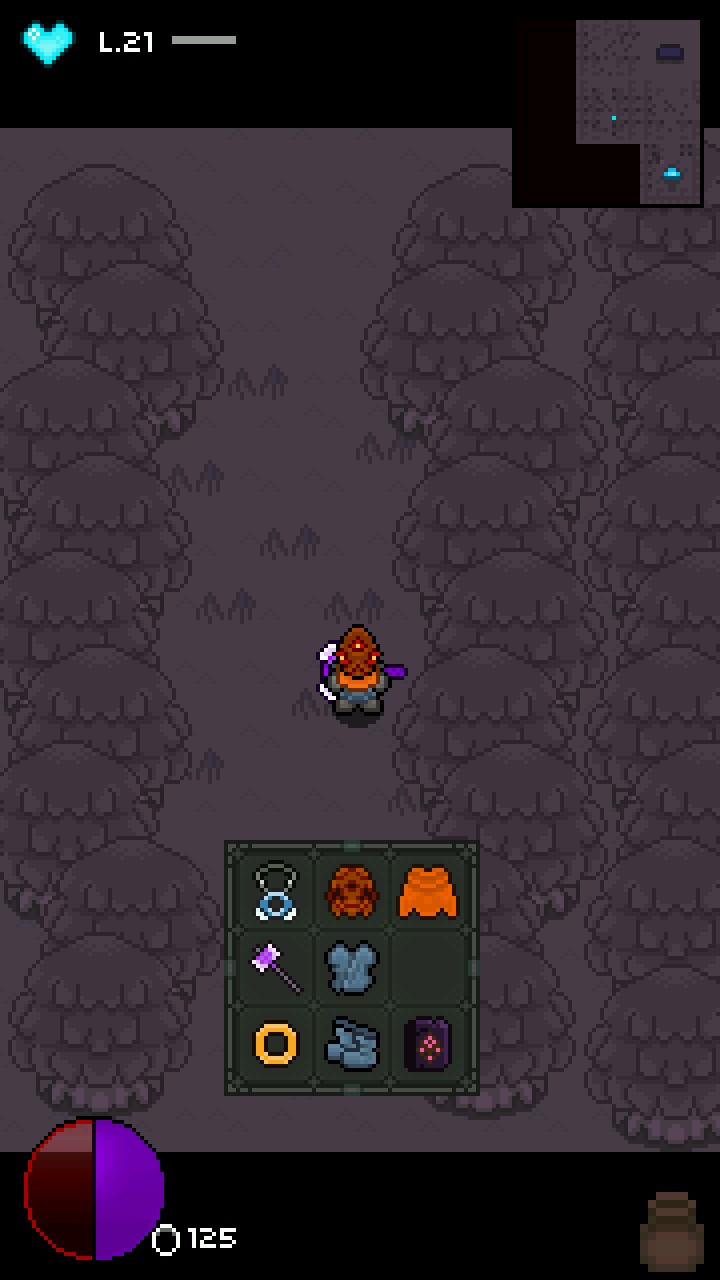Select the grey gauntlets inventory item
This screenshot has height=1280, width=720.
pyautogui.click(x=352, y=1044)
